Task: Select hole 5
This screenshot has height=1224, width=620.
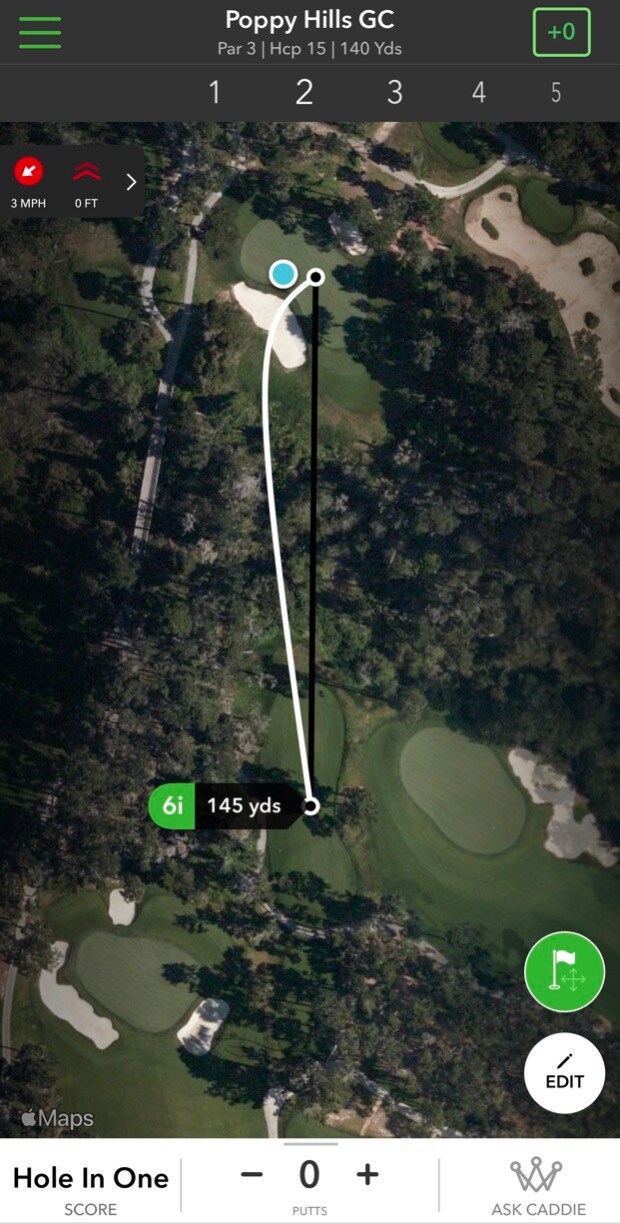Action: [556, 93]
